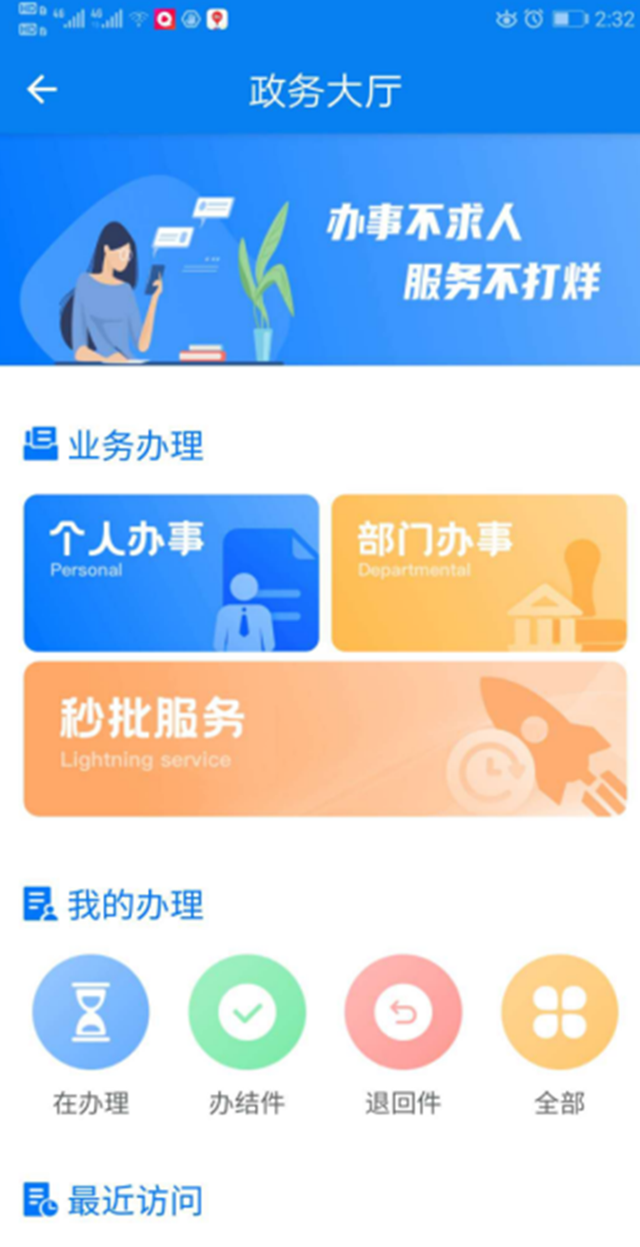Show 全部 all my items
The image size is (640, 1247).
(x=559, y=1013)
